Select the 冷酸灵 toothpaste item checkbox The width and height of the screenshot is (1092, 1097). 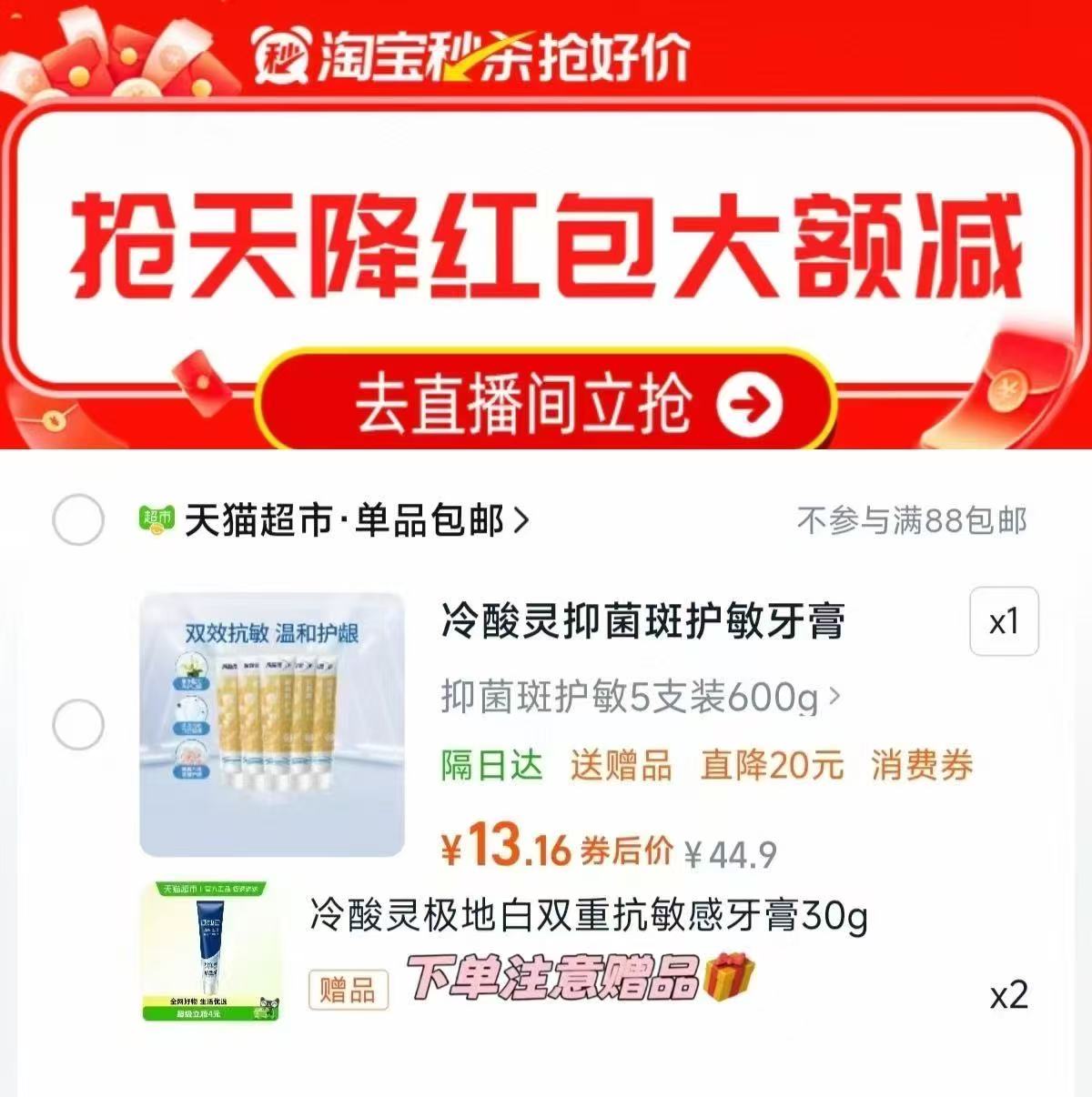(78, 721)
